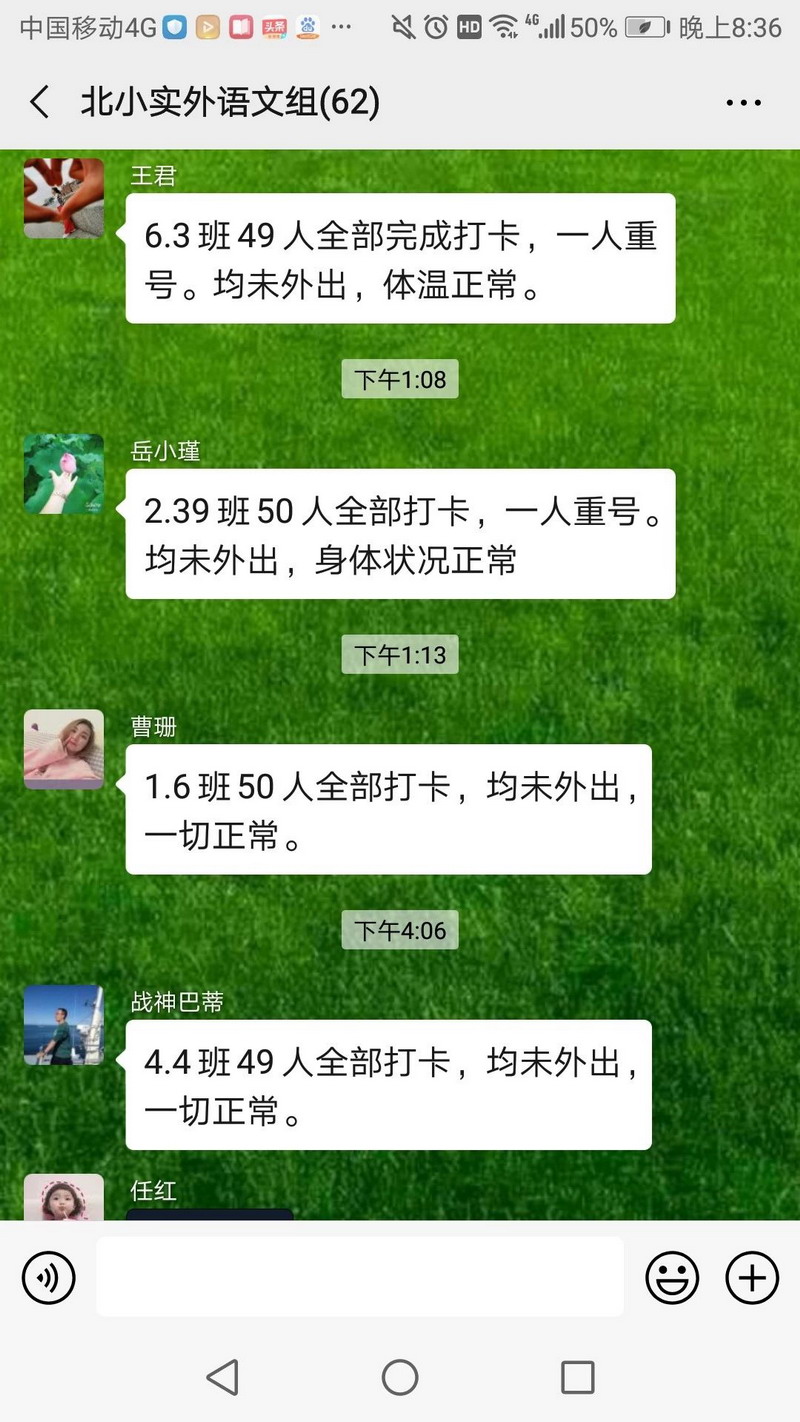
Task: View 战神巴蒂's profile avatar
Action: (x=64, y=1025)
